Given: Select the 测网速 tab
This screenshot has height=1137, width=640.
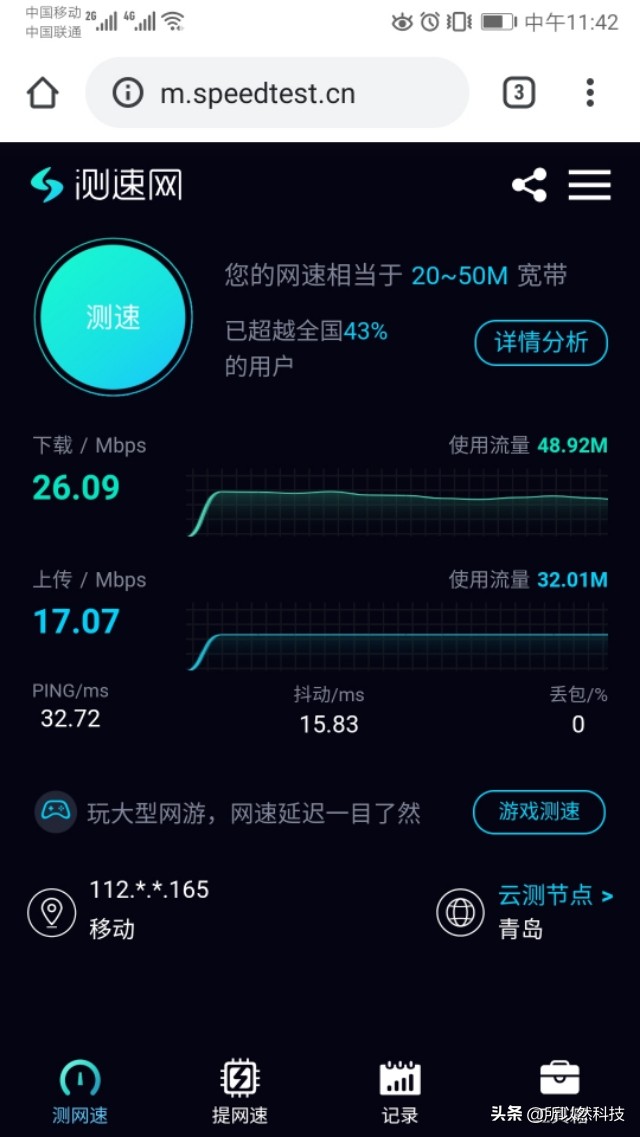Looking at the screenshot, I should [x=80, y=1092].
